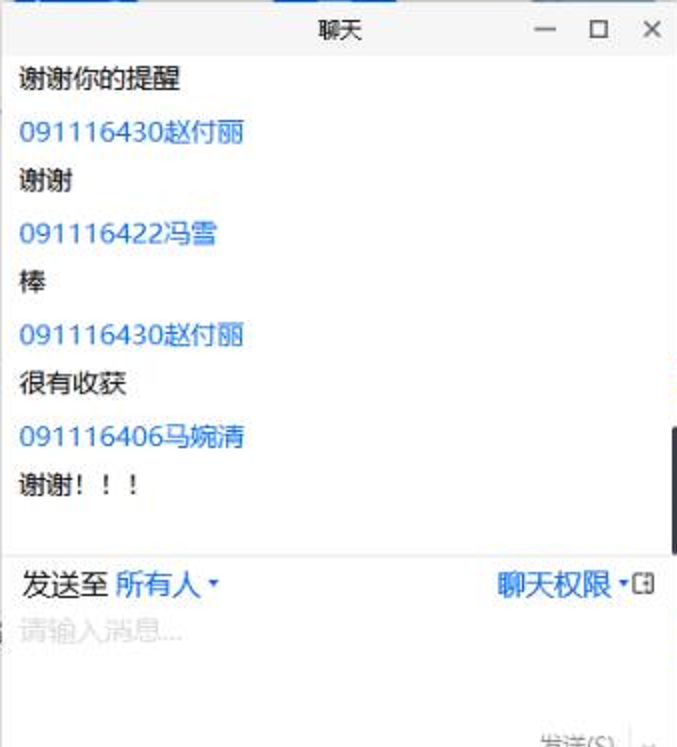Select sender name 091116422冯雪
The height and width of the screenshot is (747, 677).
[118, 234]
